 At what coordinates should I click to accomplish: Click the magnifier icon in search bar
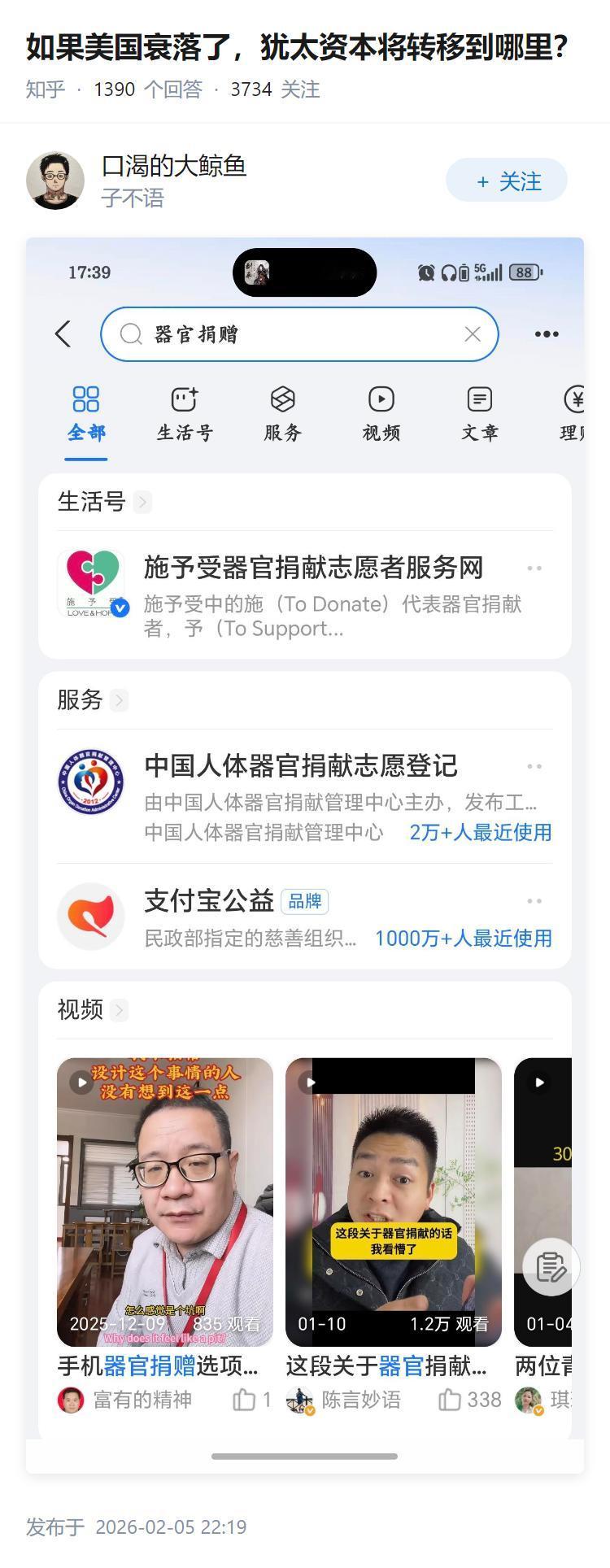point(130,333)
